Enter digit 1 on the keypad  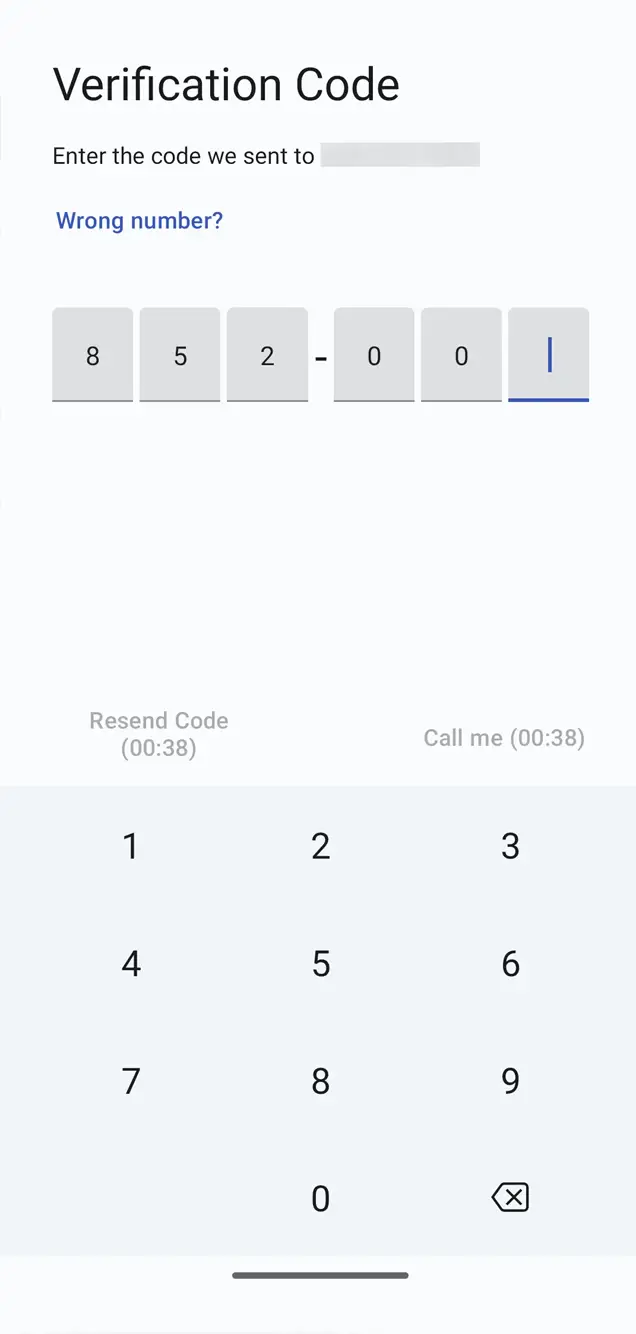coord(130,846)
